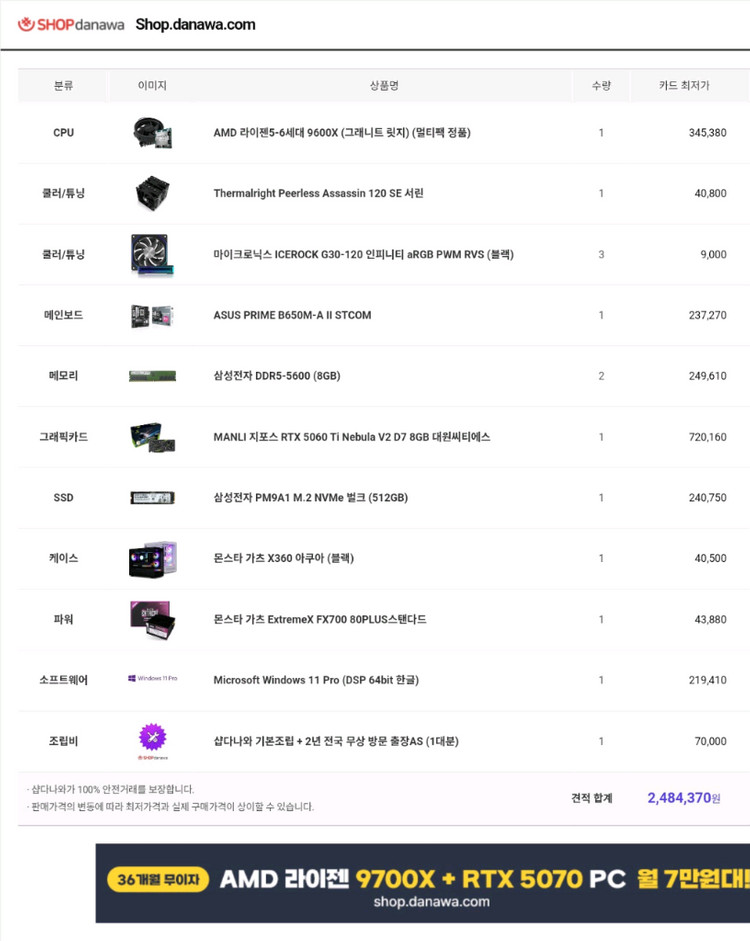Open the MANLI RTX 5060 Ti graphics card image

click(x=152, y=436)
